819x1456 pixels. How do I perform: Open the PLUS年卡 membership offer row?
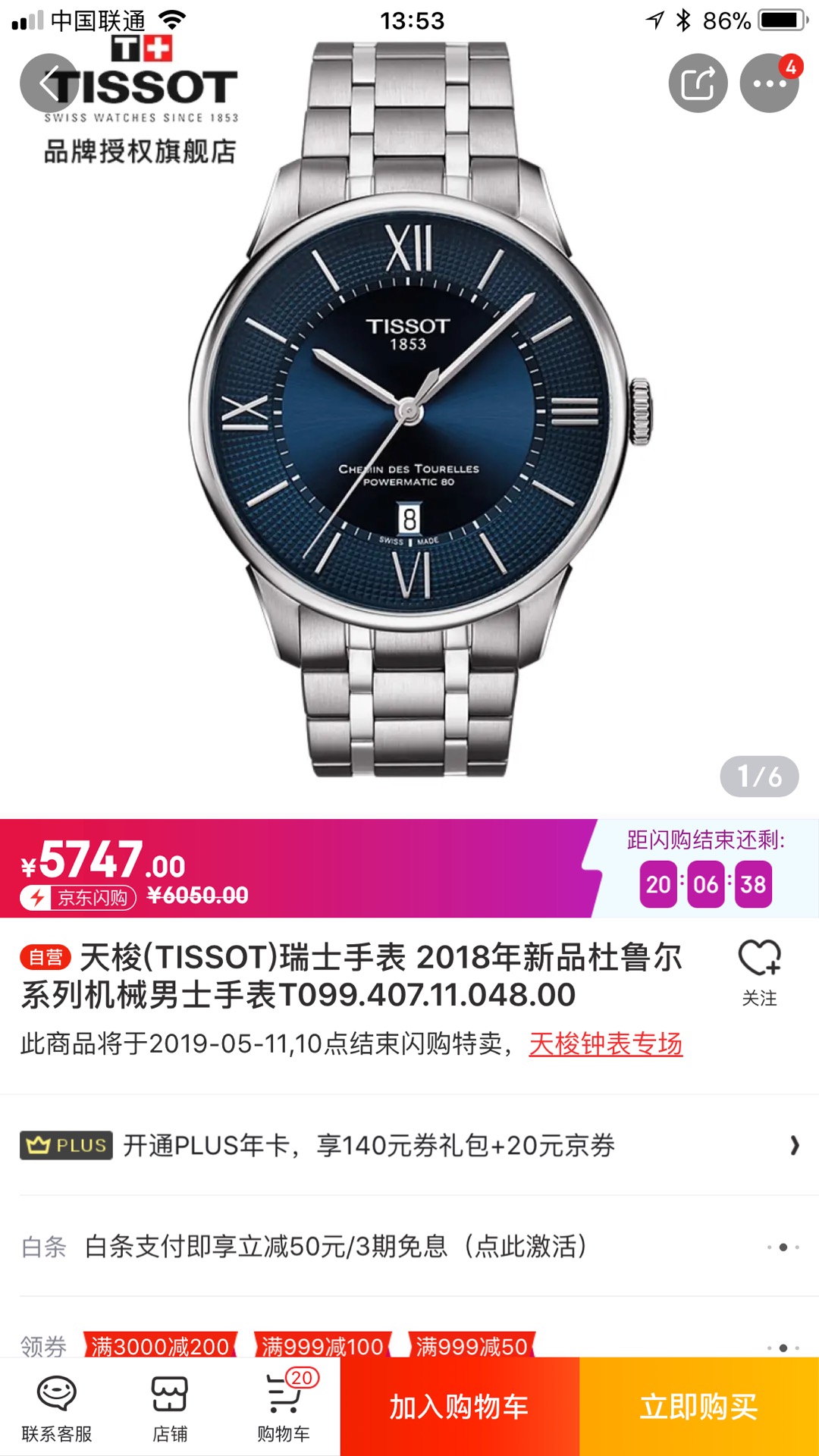pyautogui.click(x=409, y=1145)
